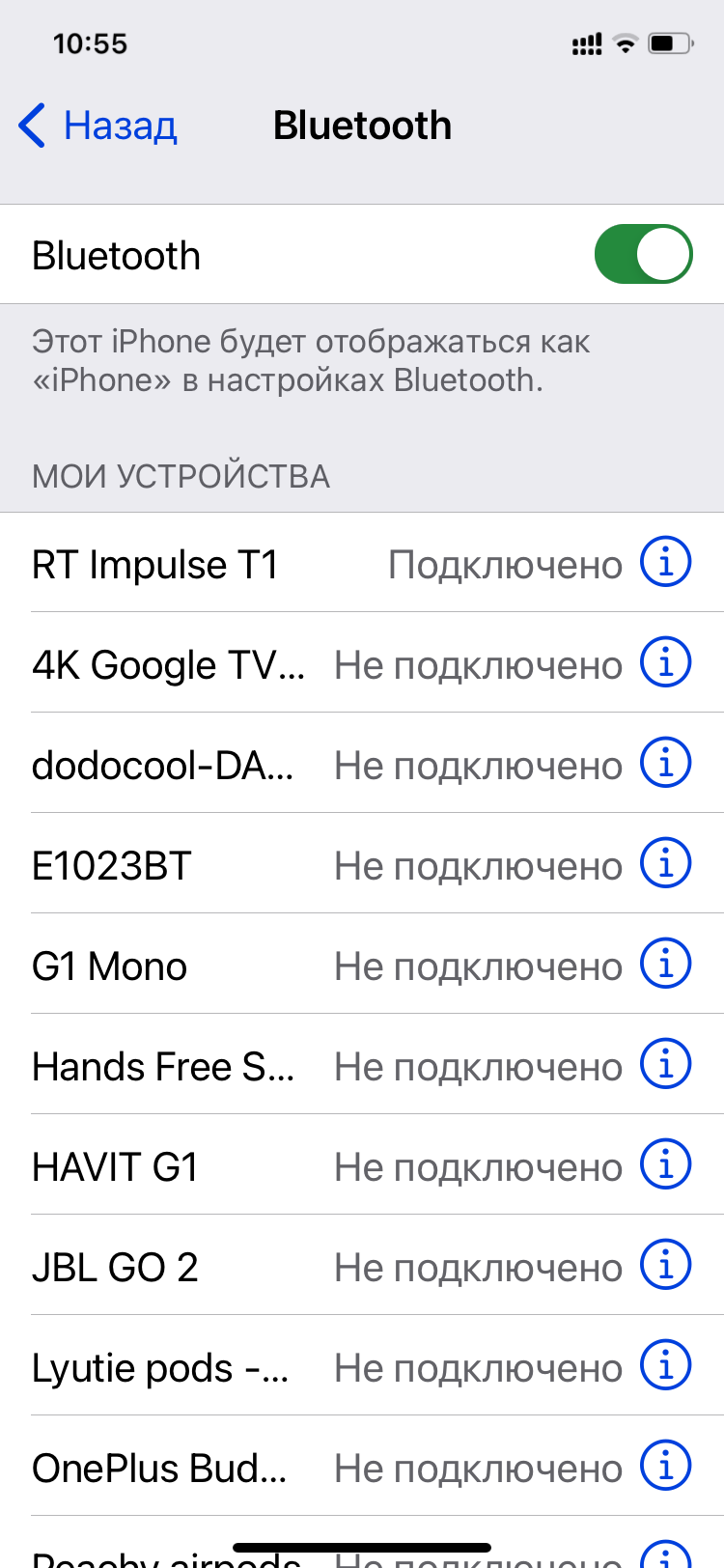The height and width of the screenshot is (1568, 724).
Task: Turn off the Bluetooth switch
Action: click(x=643, y=255)
